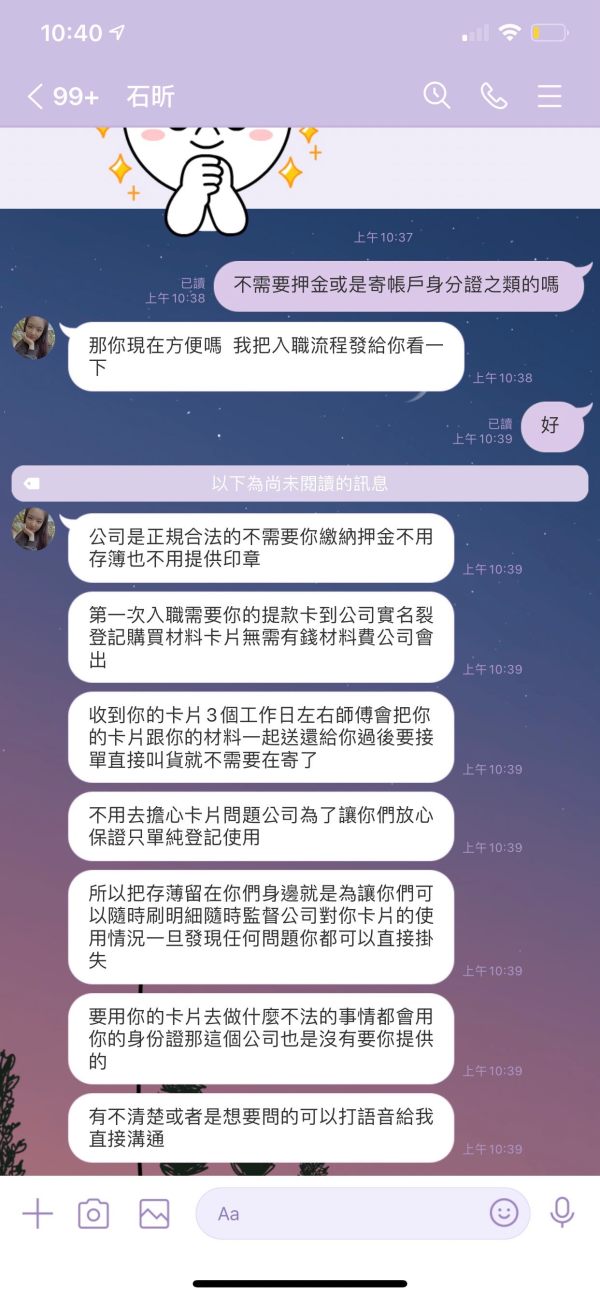
Task: Open the emoji and sticker picker
Action: (504, 1214)
